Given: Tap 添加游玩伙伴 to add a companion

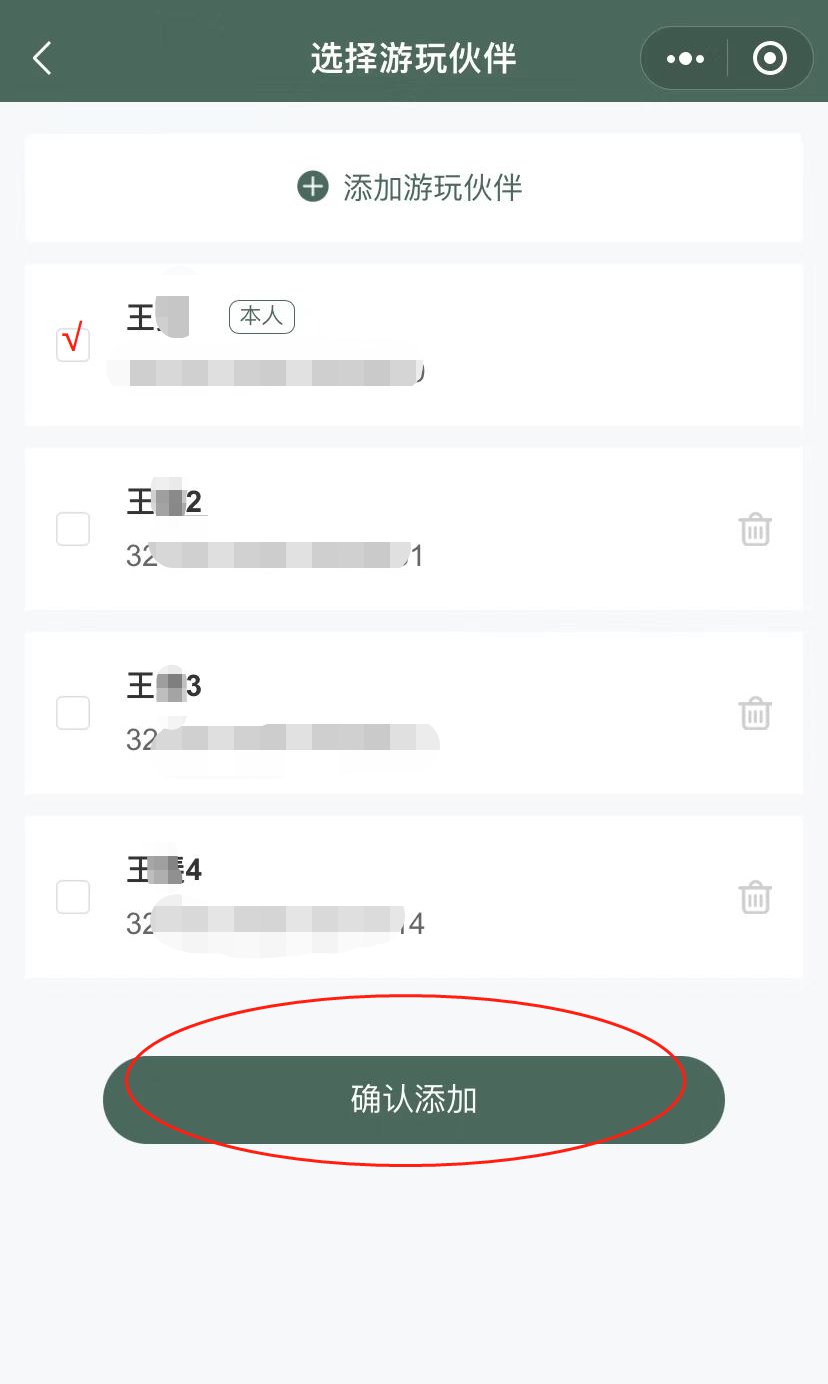Looking at the screenshot, I should pyautogui.click(x=412, y=187).
